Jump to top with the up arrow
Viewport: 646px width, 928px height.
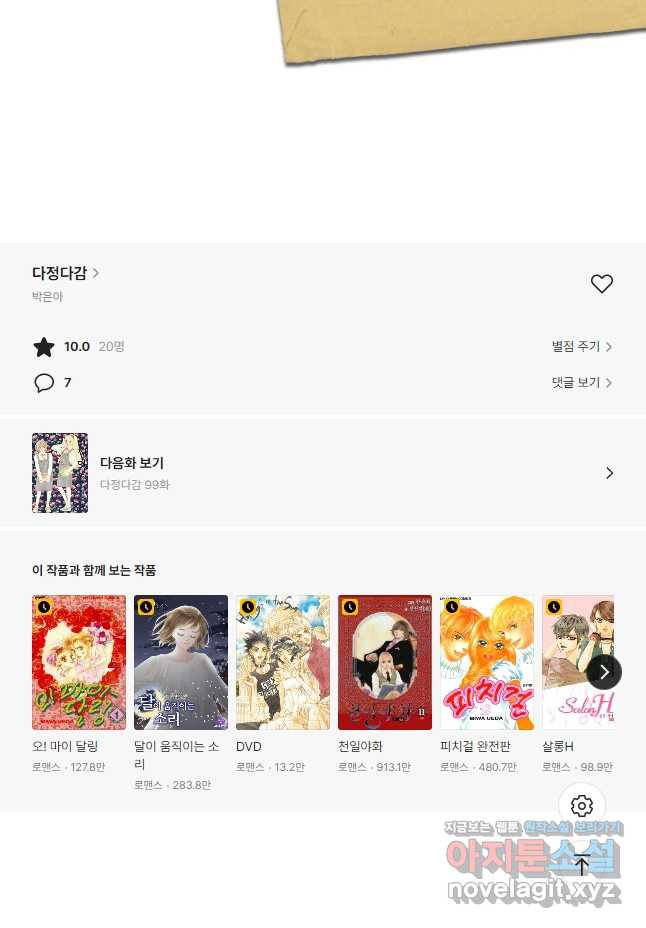tap(582, 864)
